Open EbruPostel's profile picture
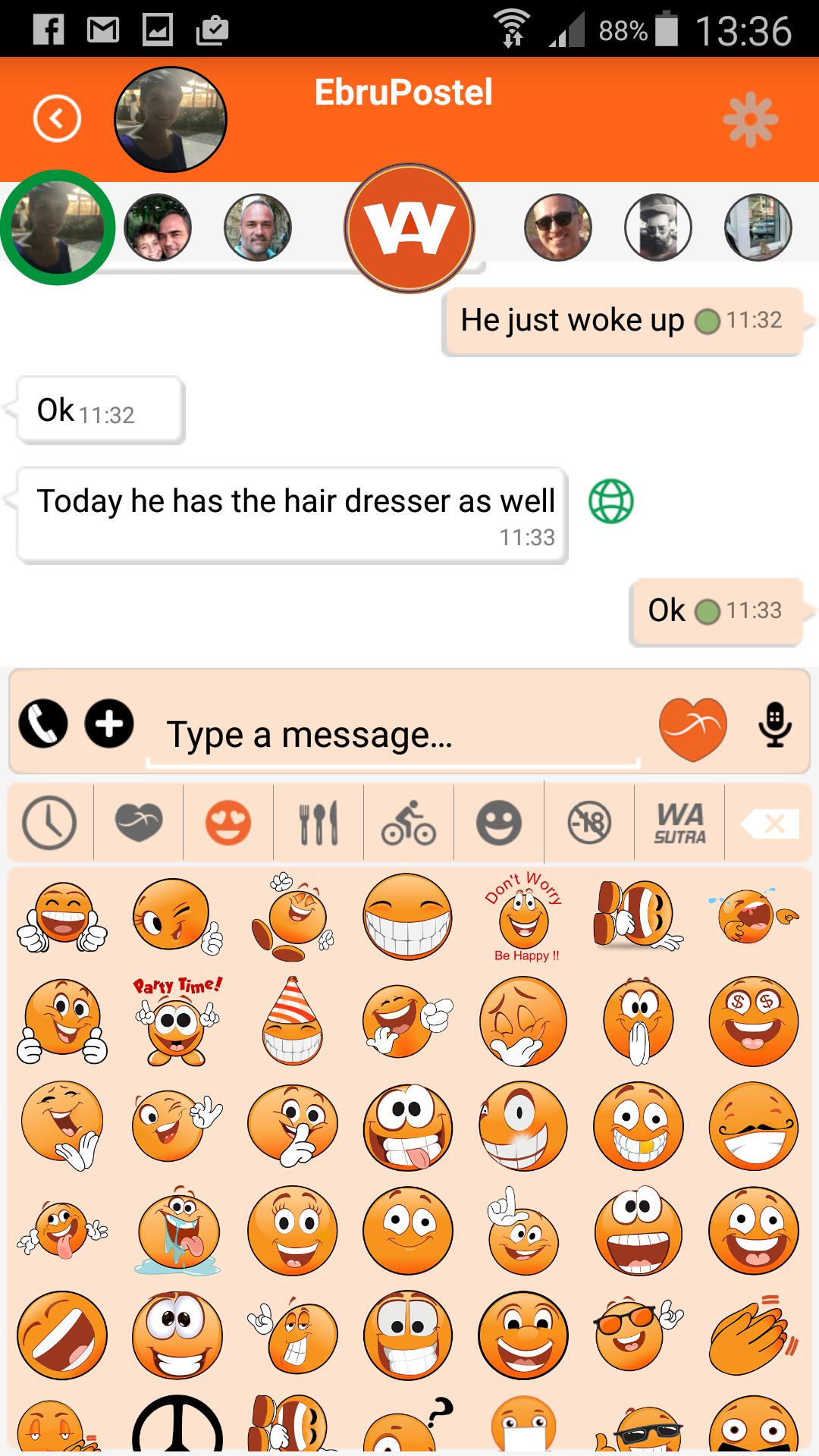Screen dimensions: 819x1456 pyautogui.click(x=171, y=119)
